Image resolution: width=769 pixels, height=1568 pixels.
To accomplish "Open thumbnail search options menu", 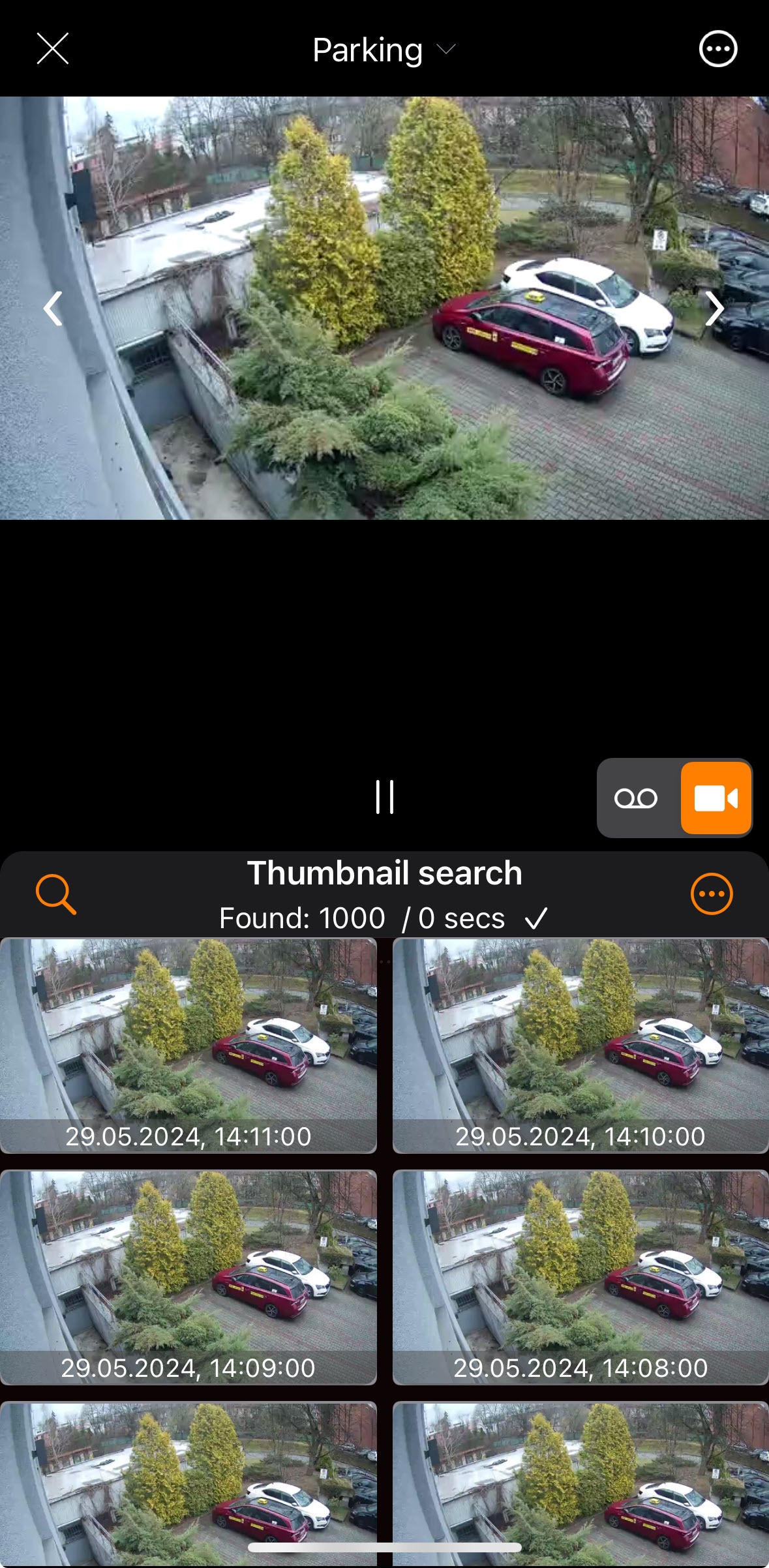I will point(711,894).
